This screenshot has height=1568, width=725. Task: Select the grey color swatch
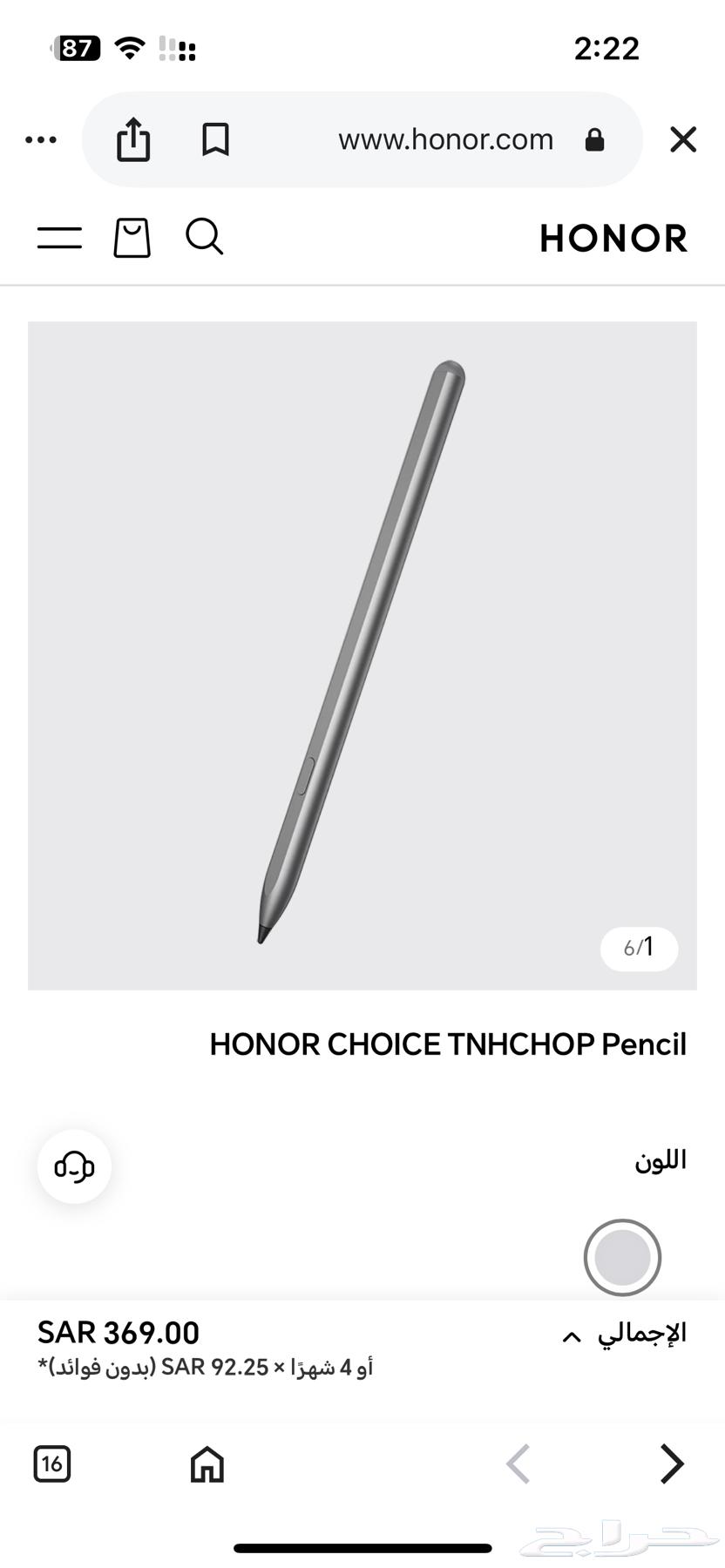tap(622, 1257)
